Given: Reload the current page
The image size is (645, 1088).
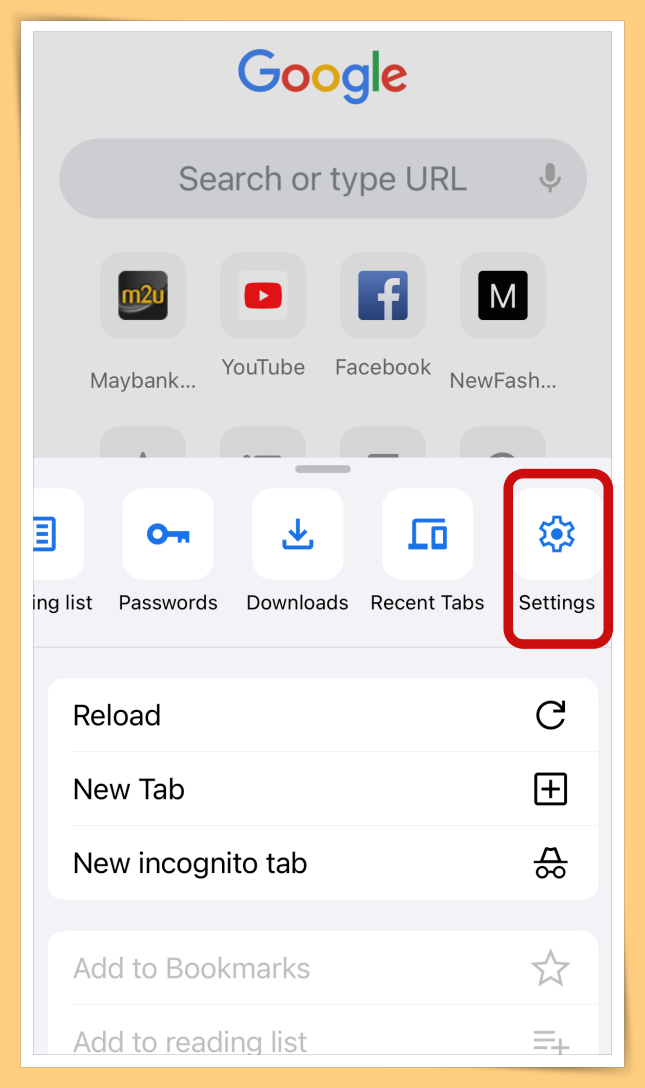Looking at the screenshot, I should coord(322,715).
